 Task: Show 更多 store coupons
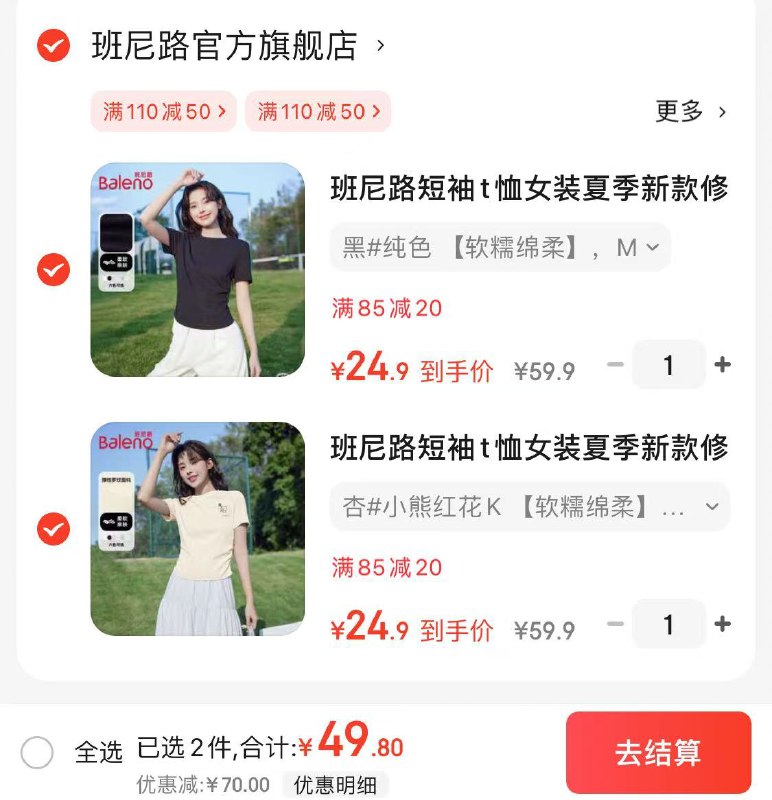pyautogui.click(x=690, y=111)
